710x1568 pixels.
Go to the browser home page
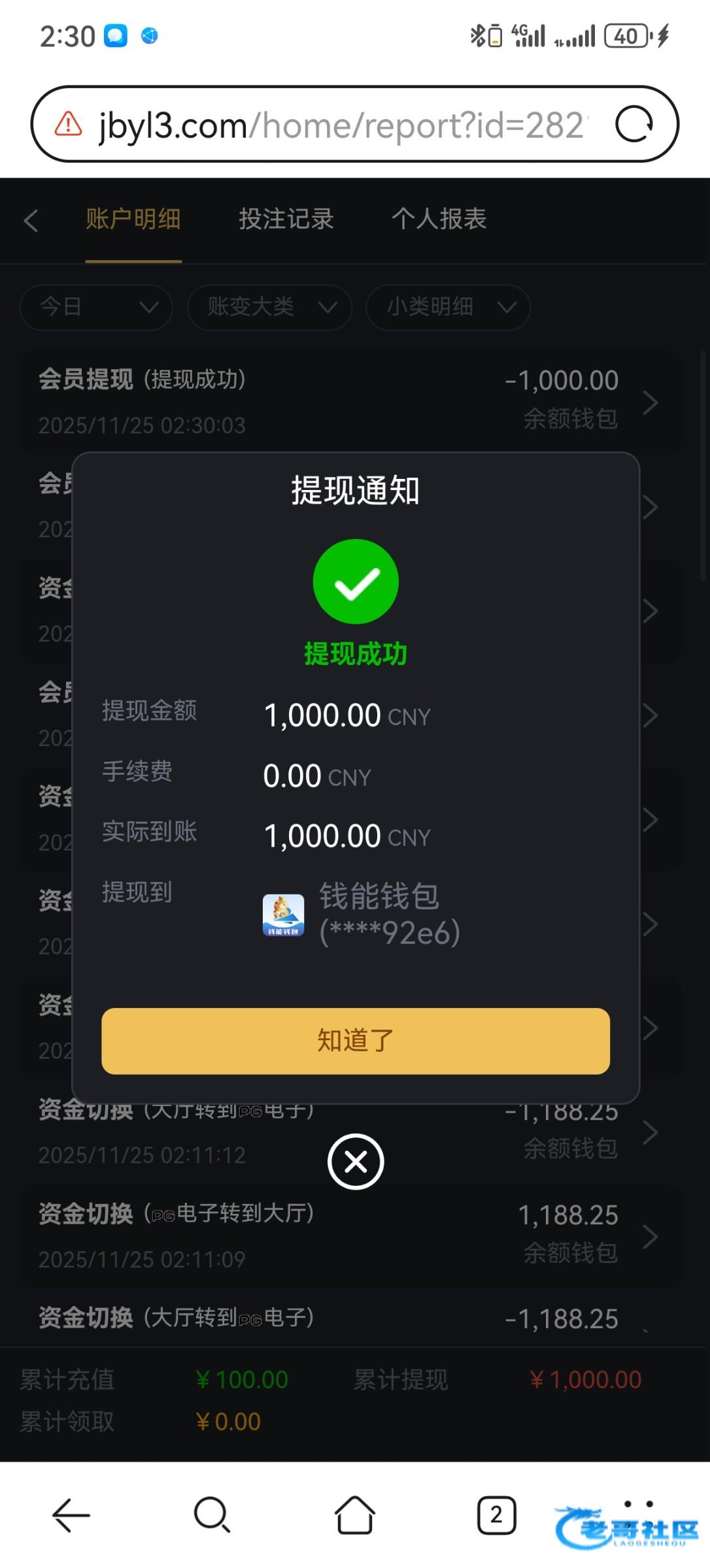click(x=355, y=1515)
